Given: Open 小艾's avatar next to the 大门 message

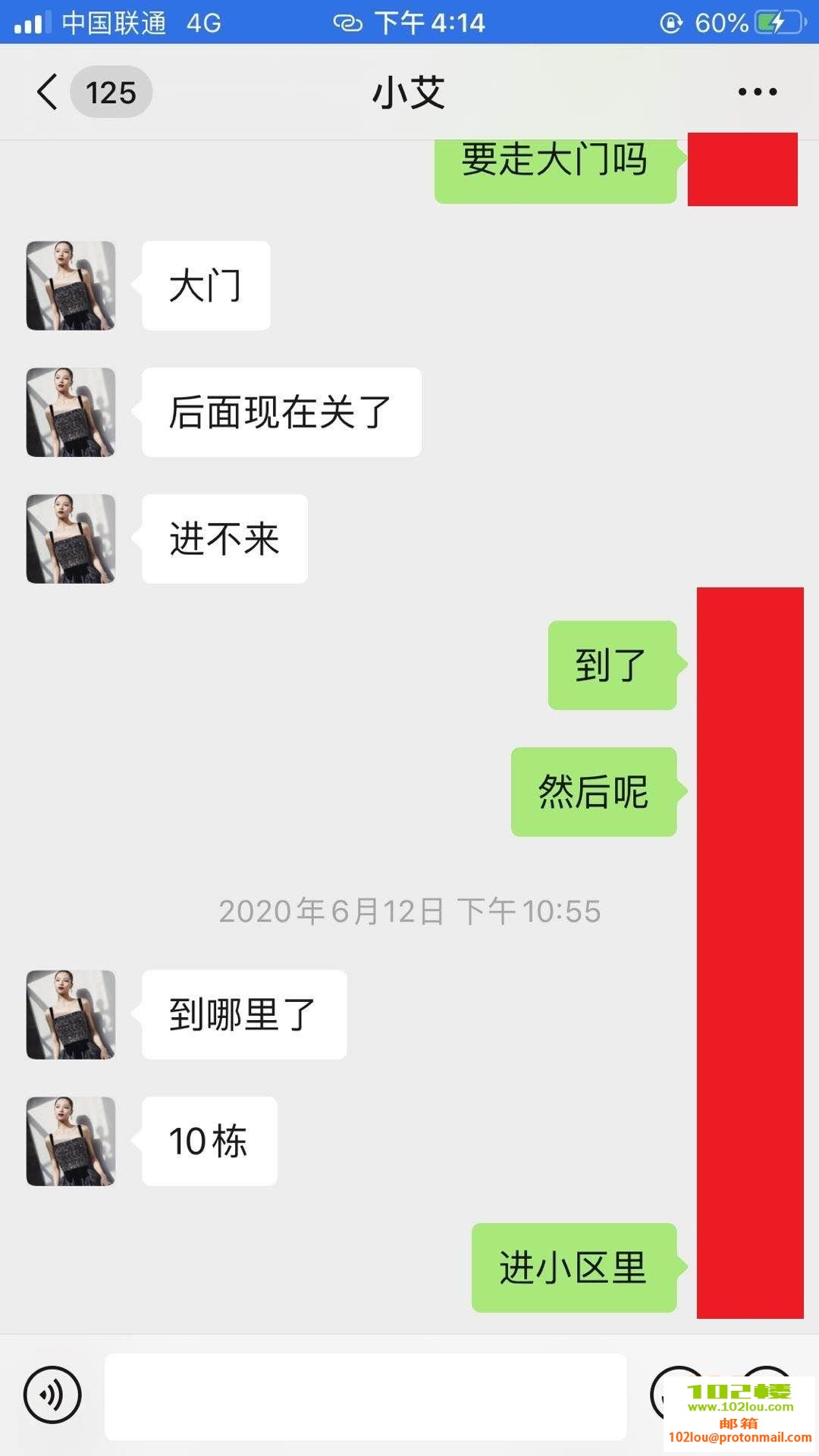Looking at the screenshot, I should [70, 286].
